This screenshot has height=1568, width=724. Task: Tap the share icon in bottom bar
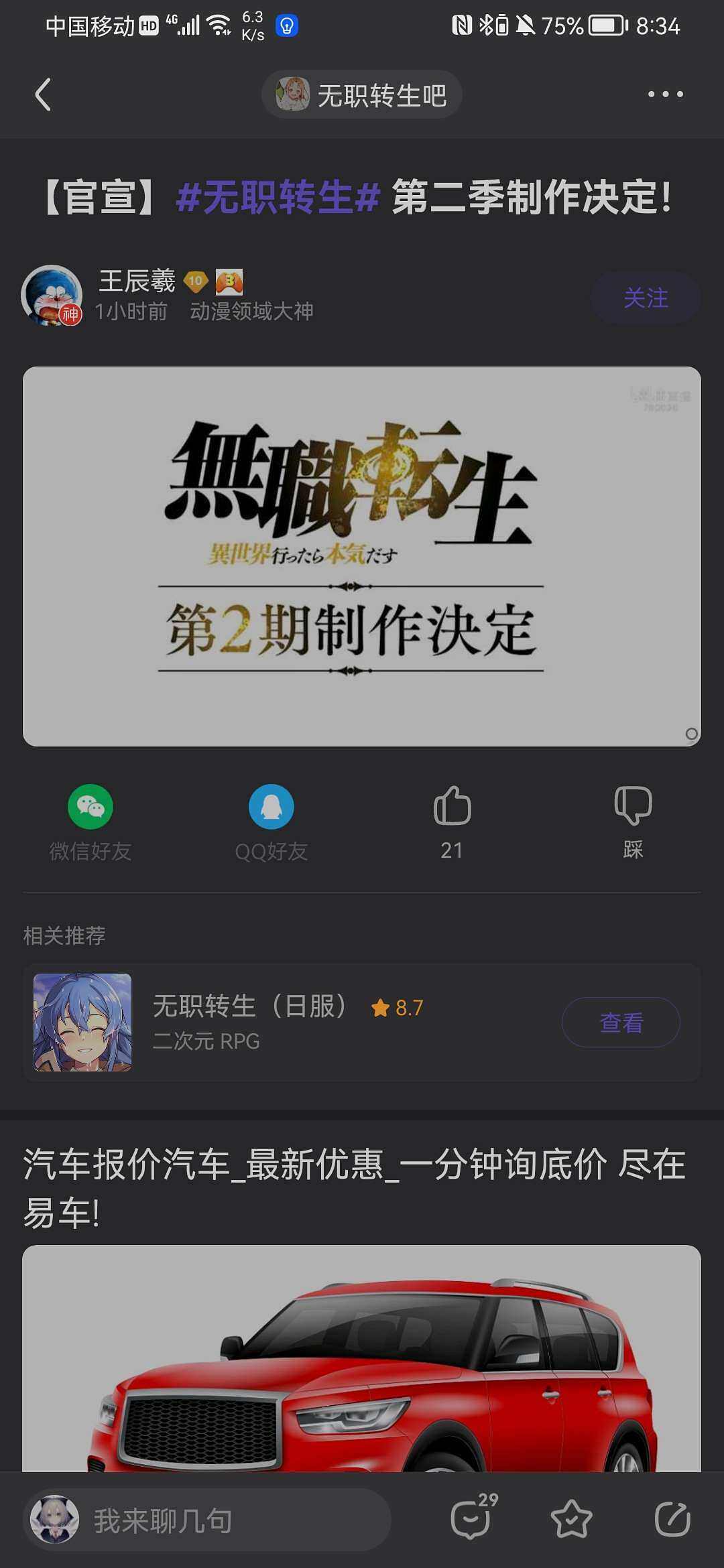(672, 1519)
